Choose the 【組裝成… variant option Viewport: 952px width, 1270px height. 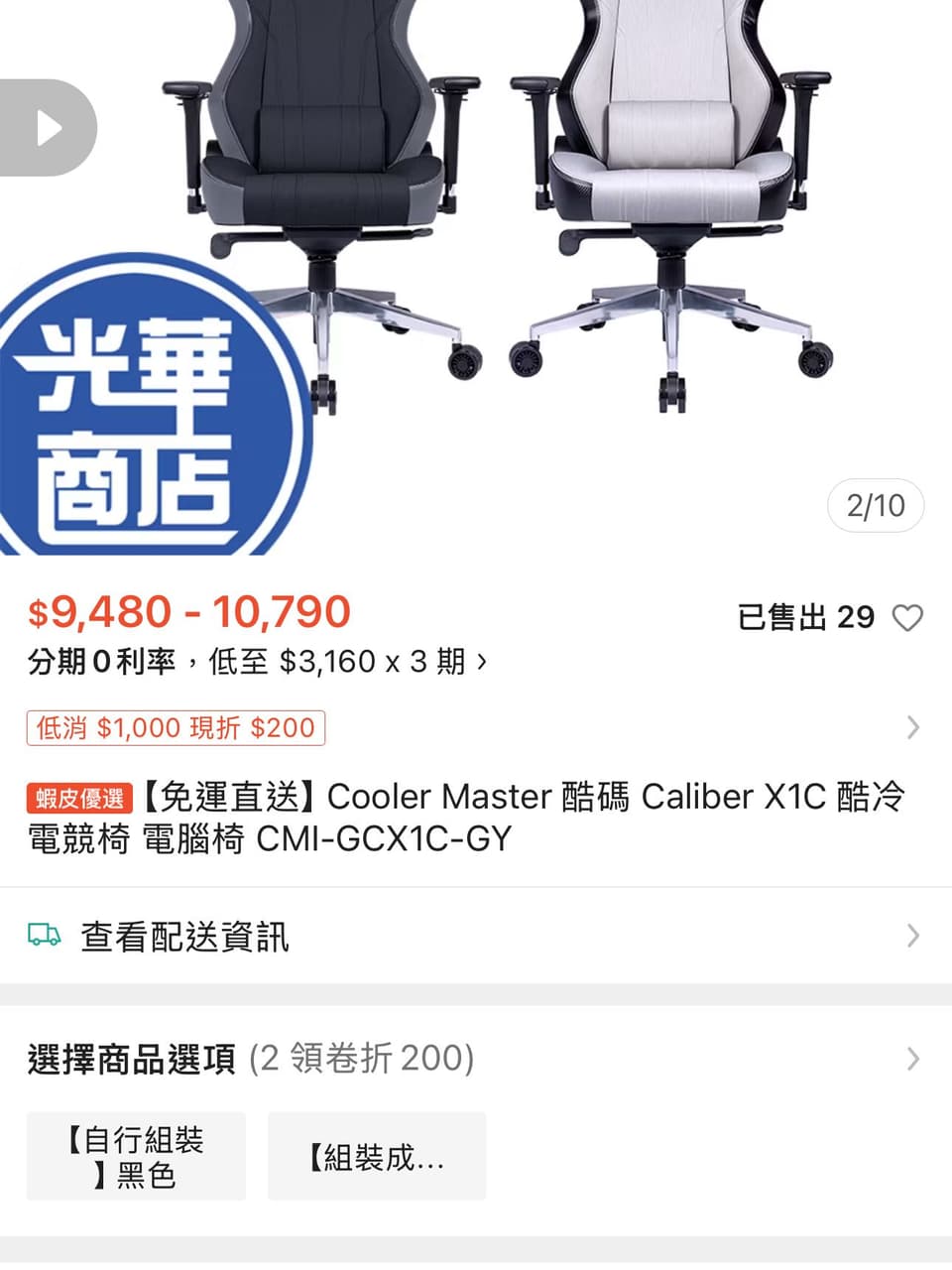[377, 1156]
